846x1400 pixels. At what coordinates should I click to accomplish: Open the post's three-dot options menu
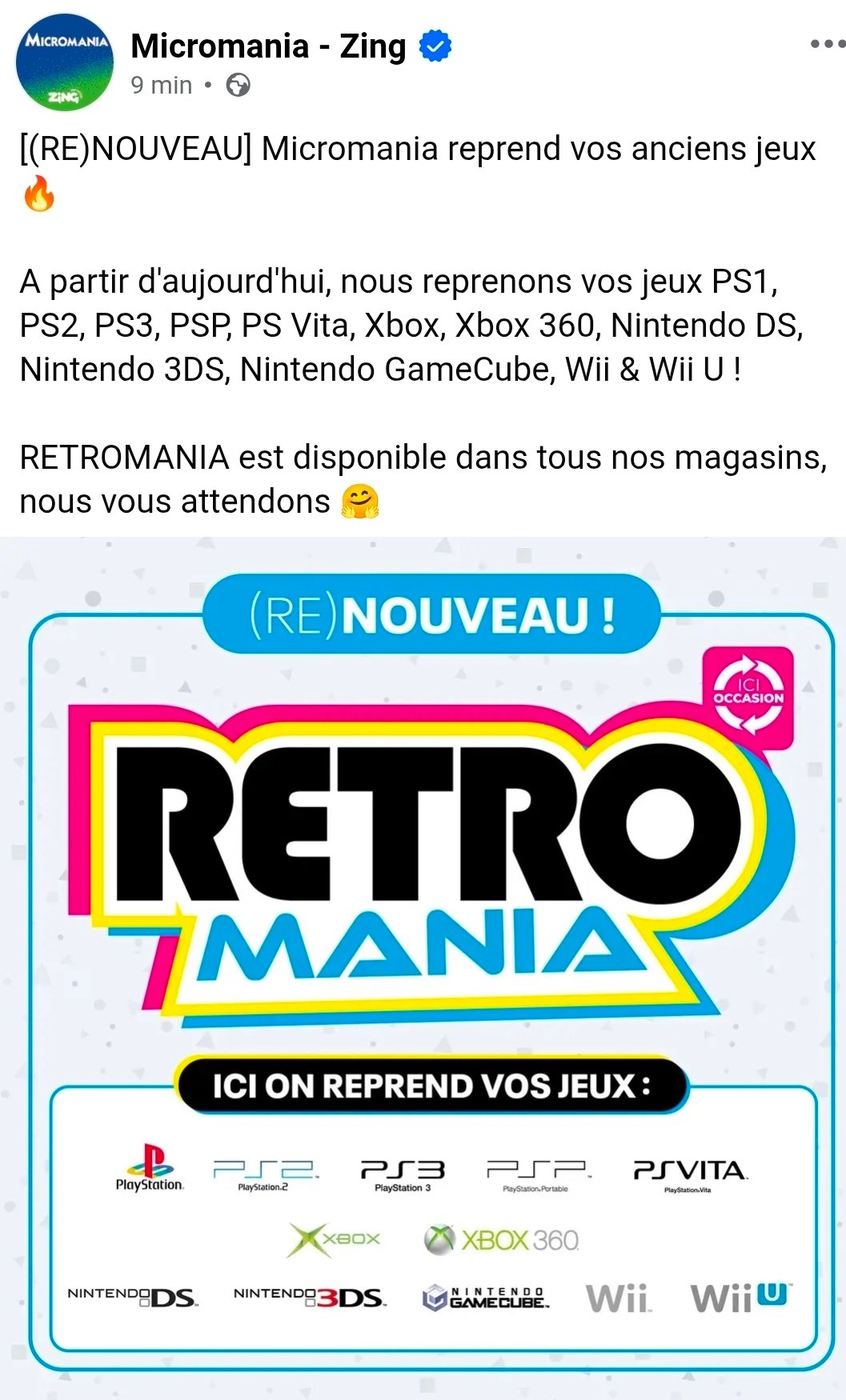[827, 44]
